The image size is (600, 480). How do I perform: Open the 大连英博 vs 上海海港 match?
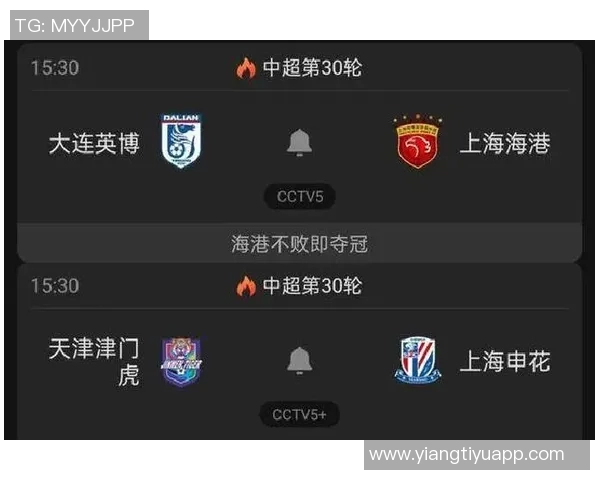100,143
